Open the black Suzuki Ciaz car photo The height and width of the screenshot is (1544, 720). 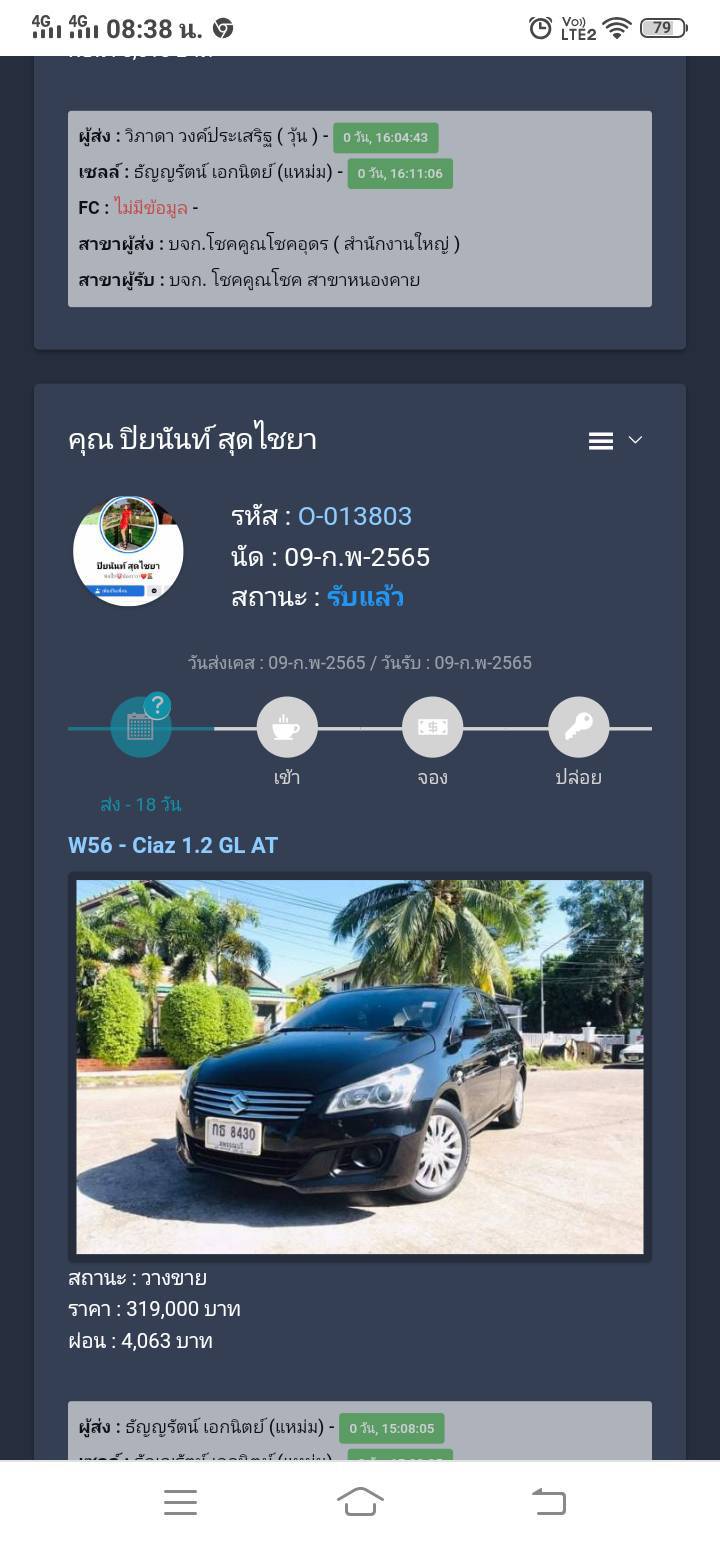click(360, 1067)
